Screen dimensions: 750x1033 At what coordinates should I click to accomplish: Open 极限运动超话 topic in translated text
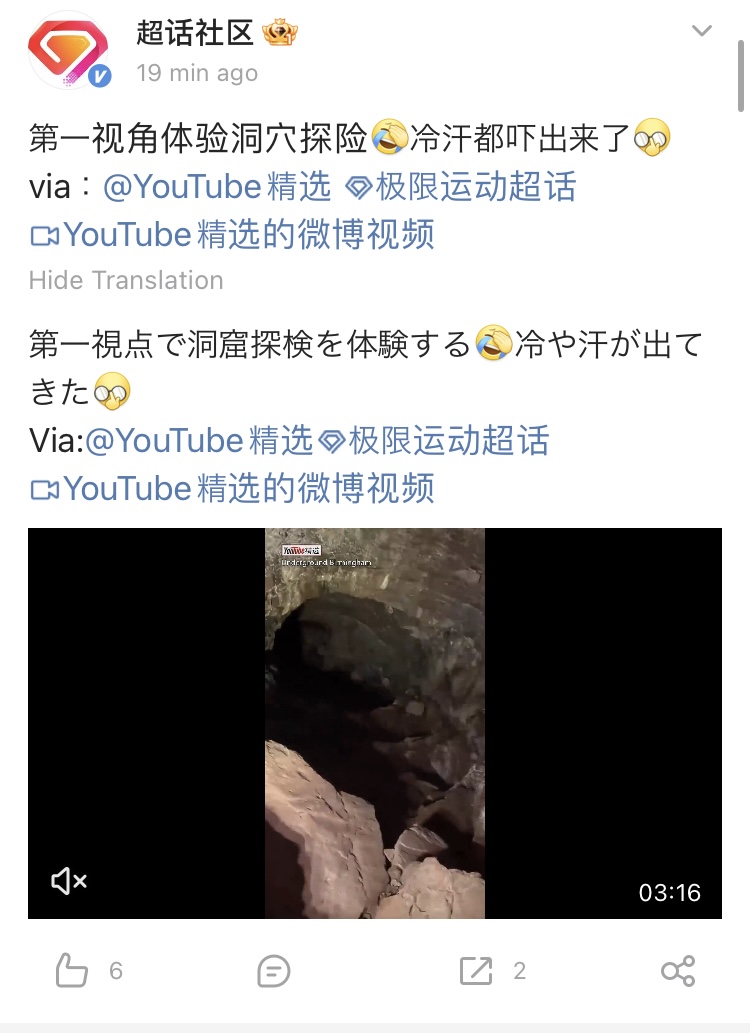coord(435,441)
